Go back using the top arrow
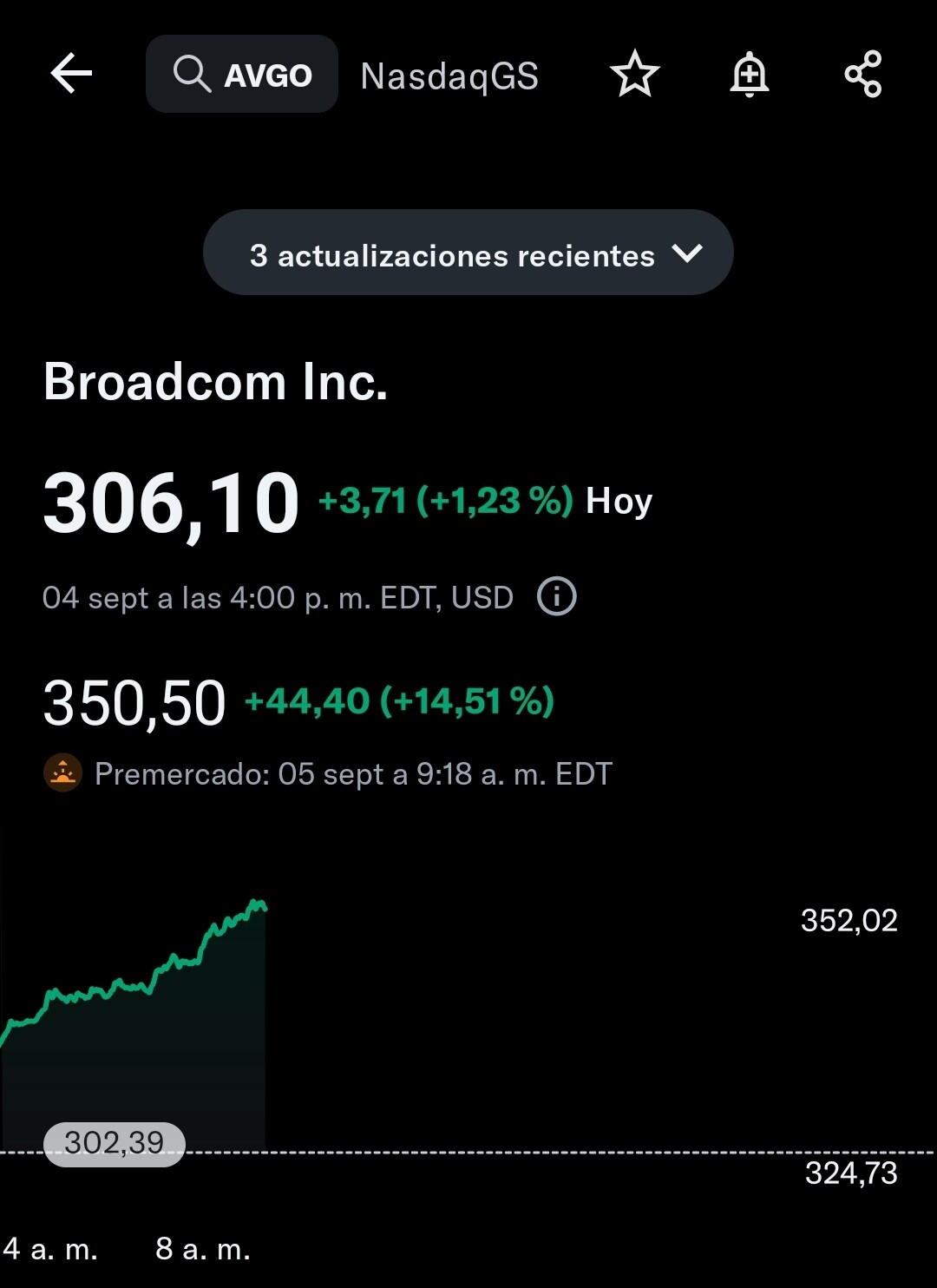 71,73
